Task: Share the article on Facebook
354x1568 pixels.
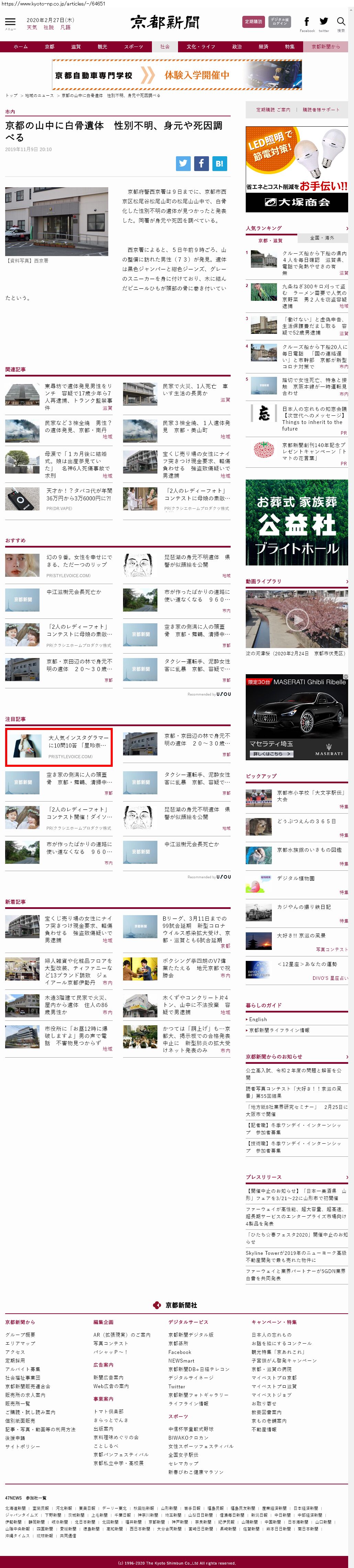Action: pyautogui.click(x=201, y=163)
